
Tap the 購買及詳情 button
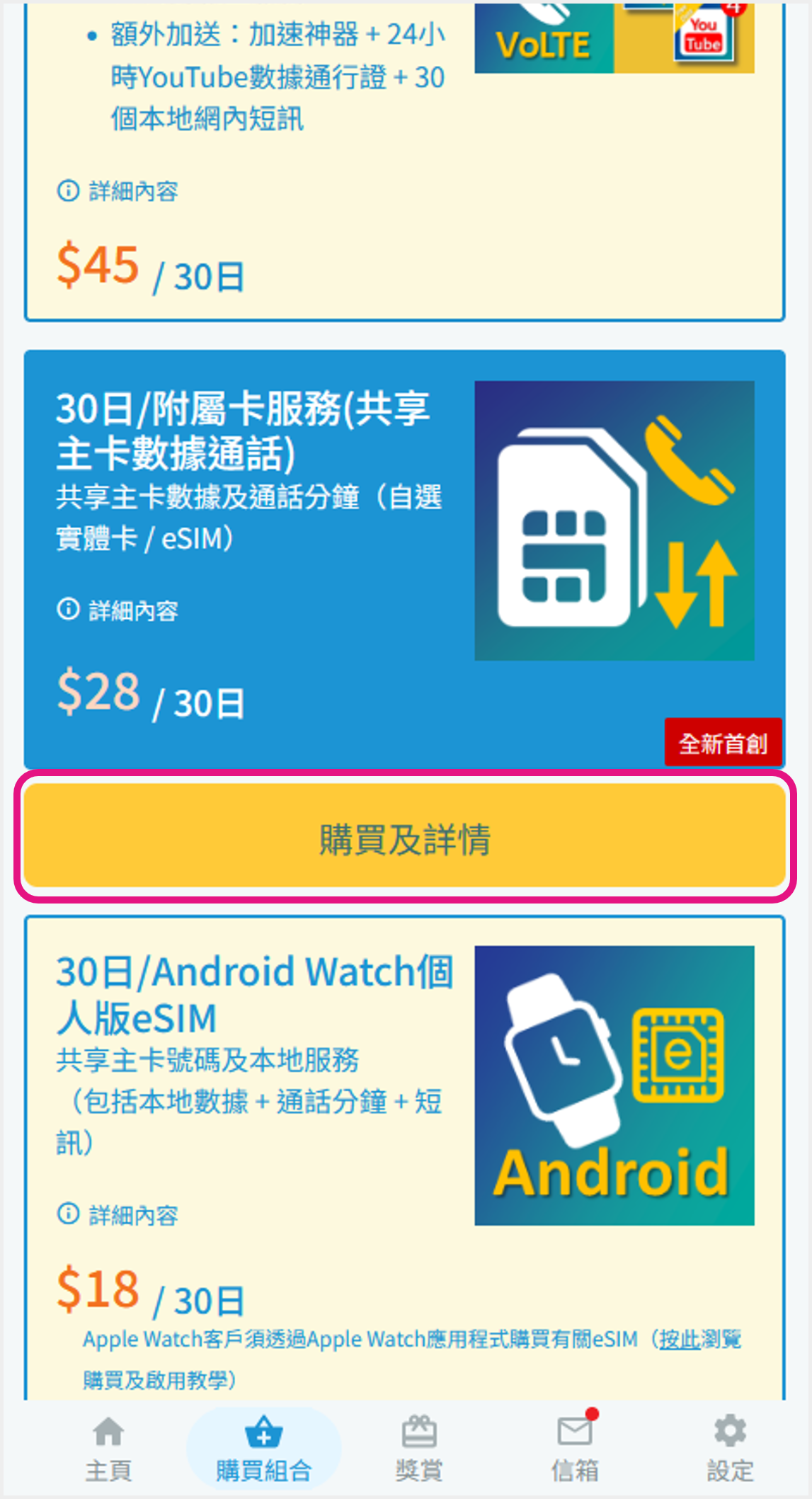[405, 837]
